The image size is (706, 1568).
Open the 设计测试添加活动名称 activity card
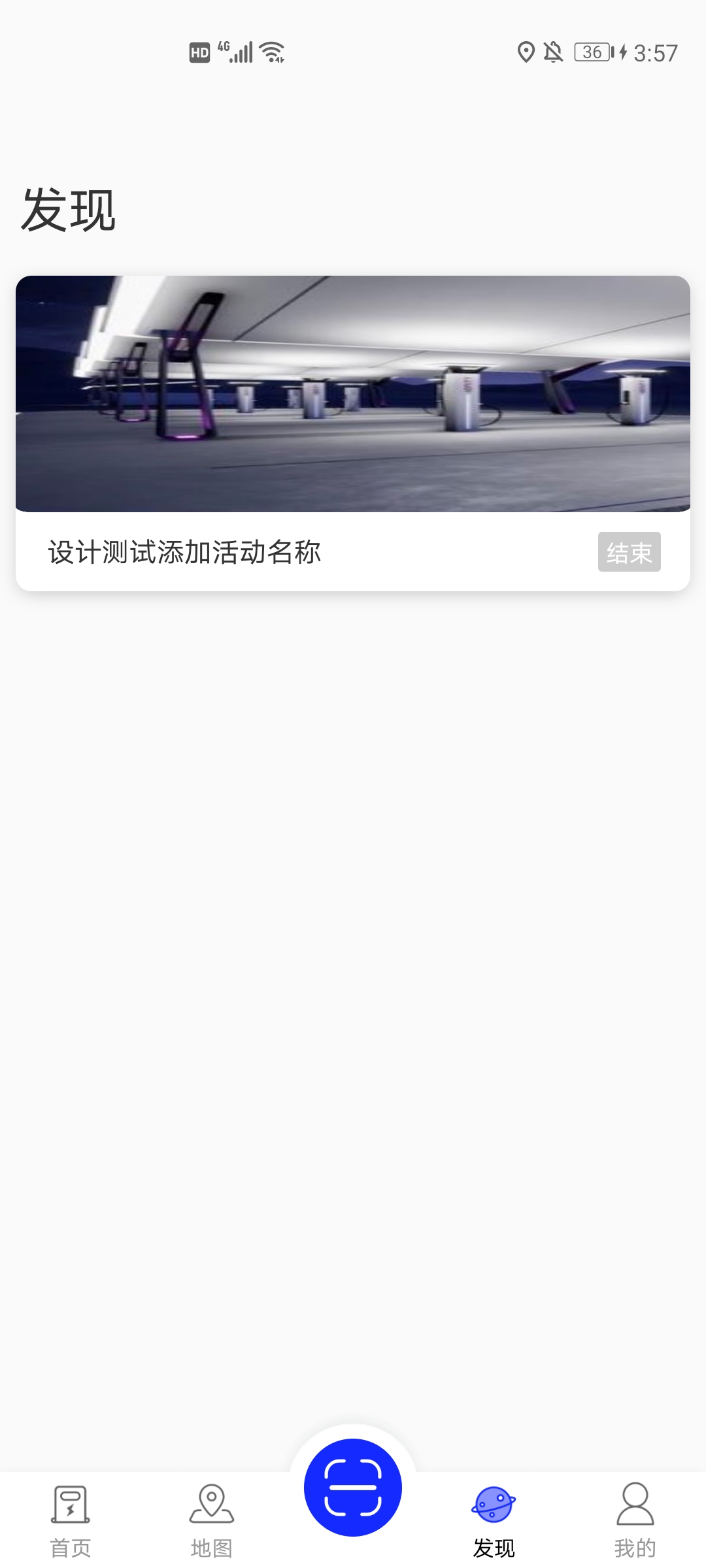coord(353,433)
